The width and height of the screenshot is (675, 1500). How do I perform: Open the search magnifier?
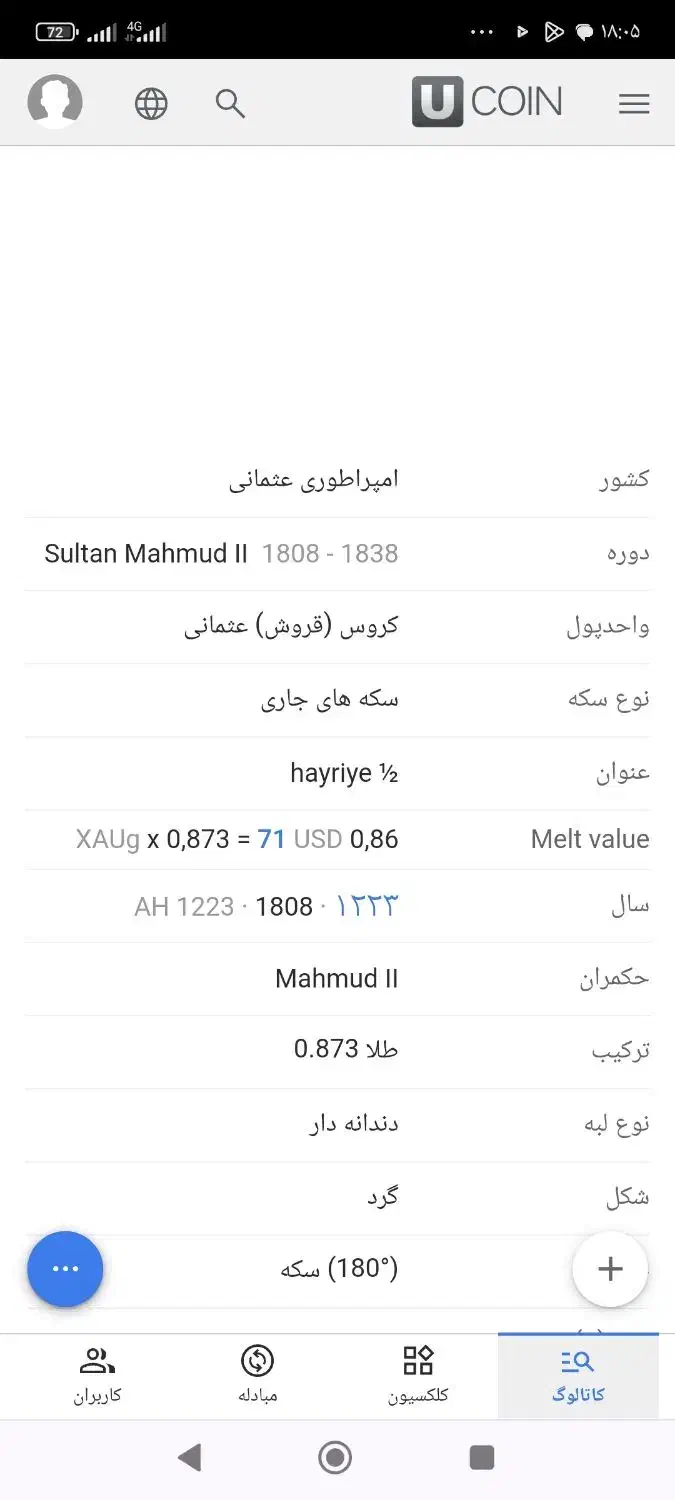(230, 103)
